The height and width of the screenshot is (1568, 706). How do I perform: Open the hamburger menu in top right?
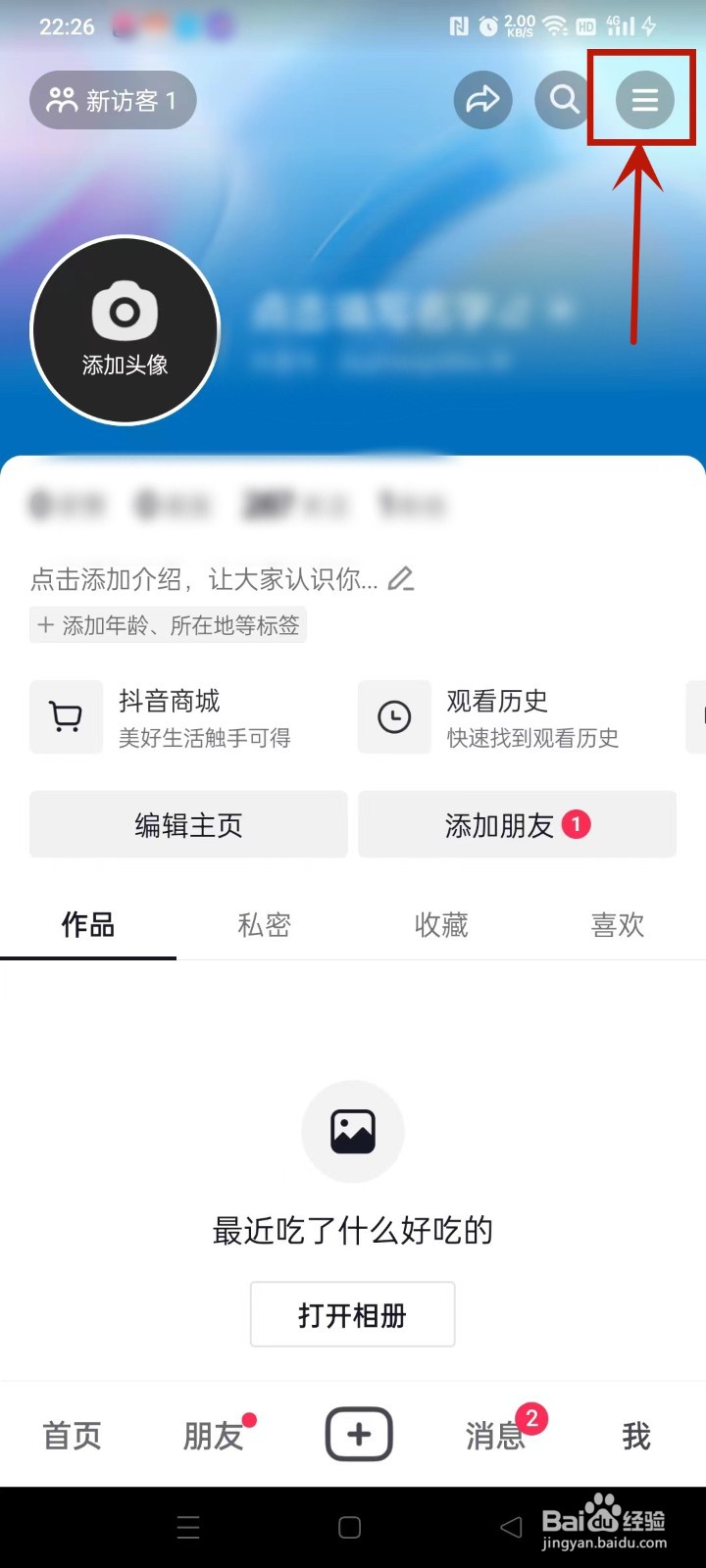(642, 99)
